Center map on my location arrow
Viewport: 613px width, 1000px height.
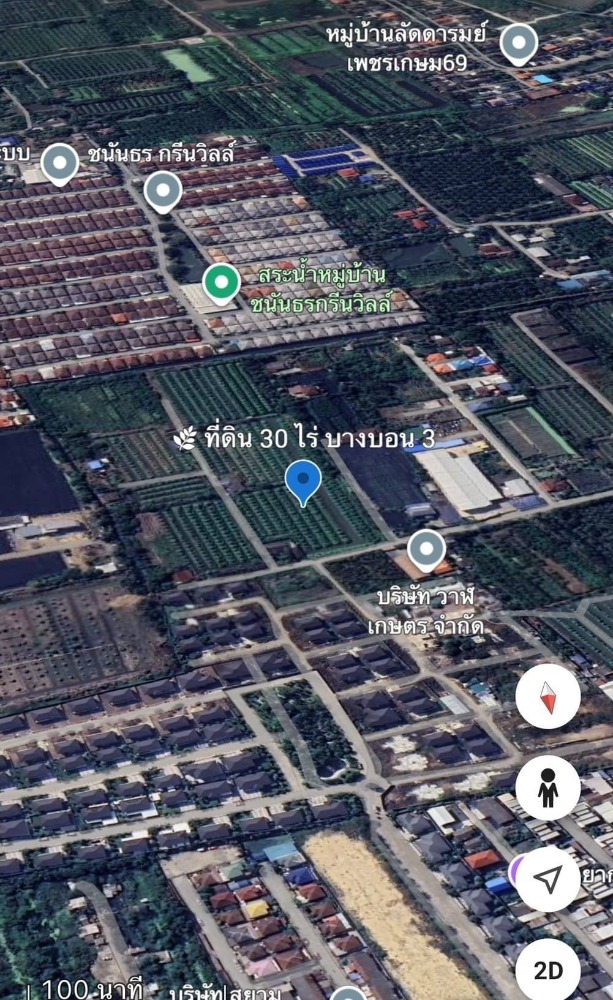coord(548,879)
